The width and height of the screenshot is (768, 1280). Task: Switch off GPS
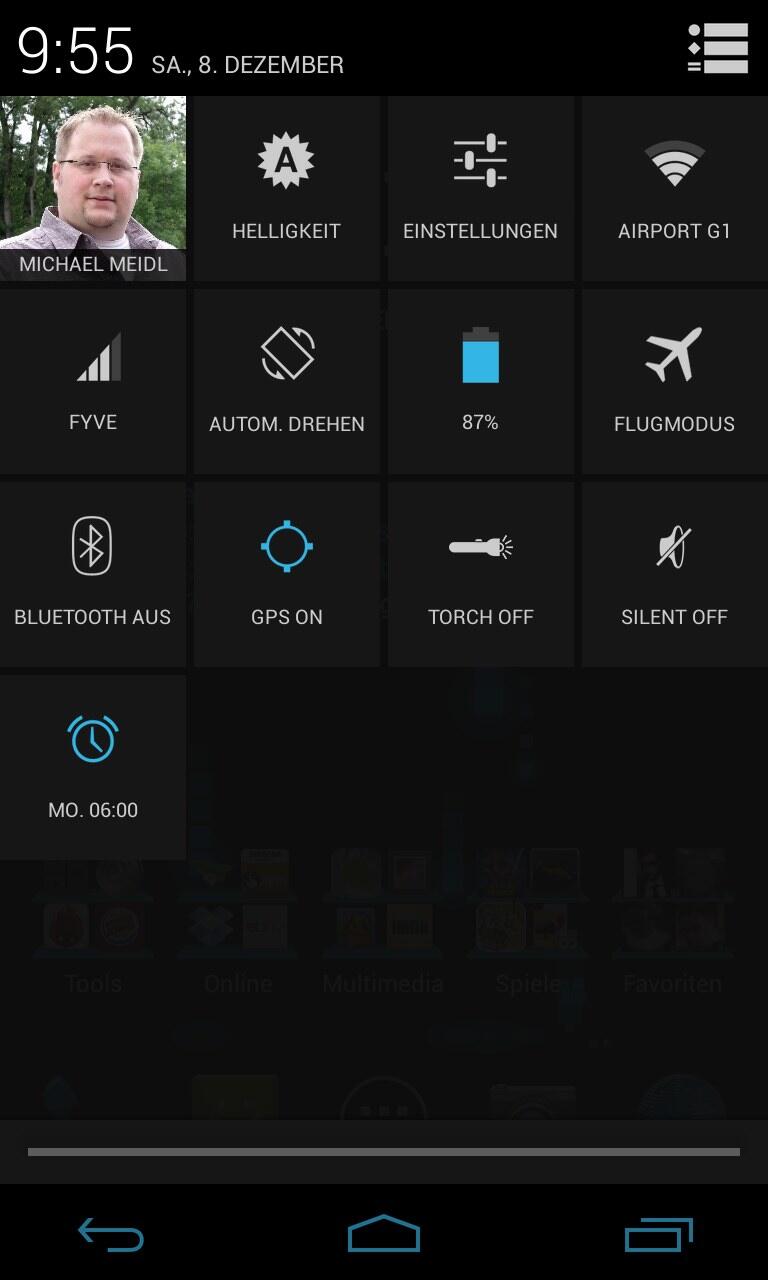(x=286, y=574)
